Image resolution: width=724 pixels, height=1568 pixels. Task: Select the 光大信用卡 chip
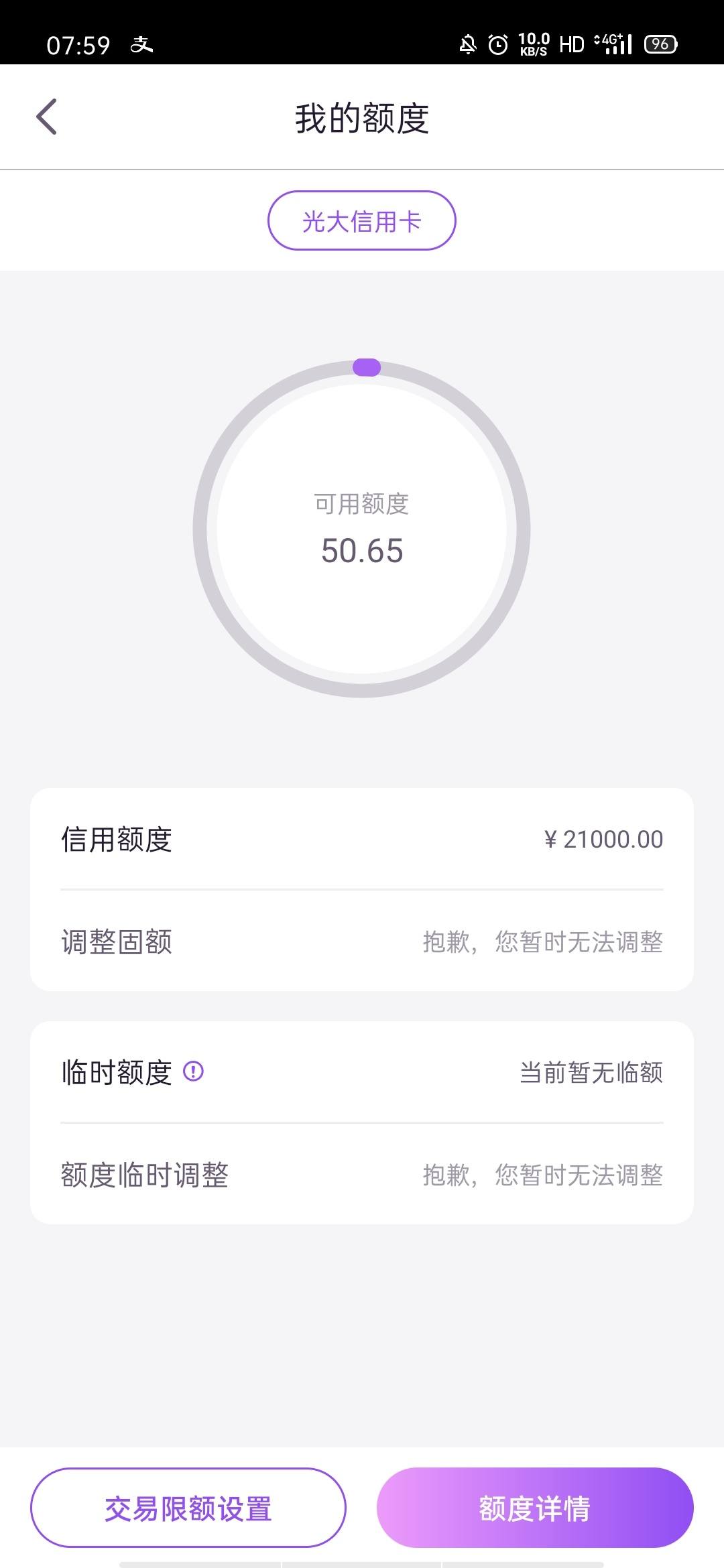pos(362,220)
